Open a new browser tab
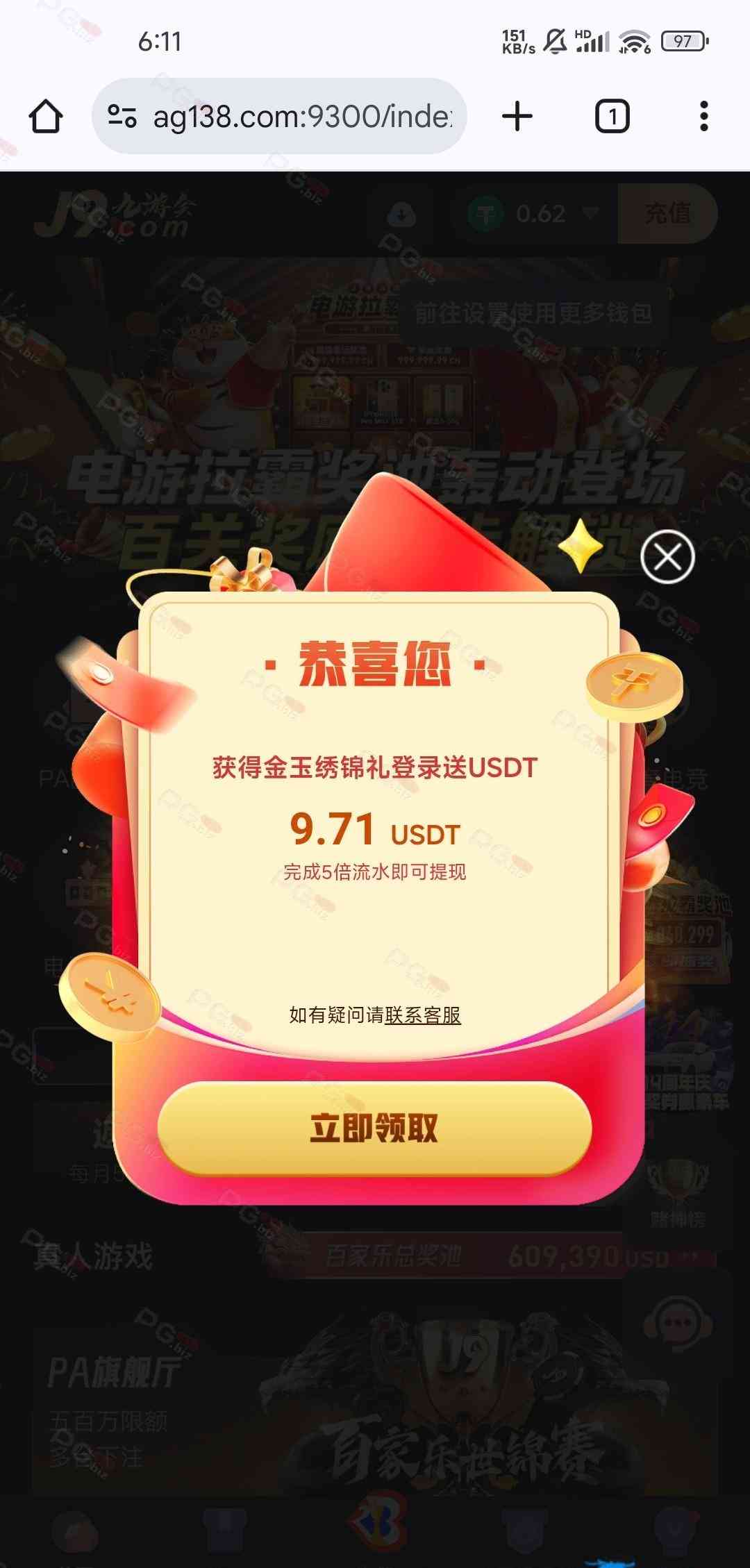 517,116
